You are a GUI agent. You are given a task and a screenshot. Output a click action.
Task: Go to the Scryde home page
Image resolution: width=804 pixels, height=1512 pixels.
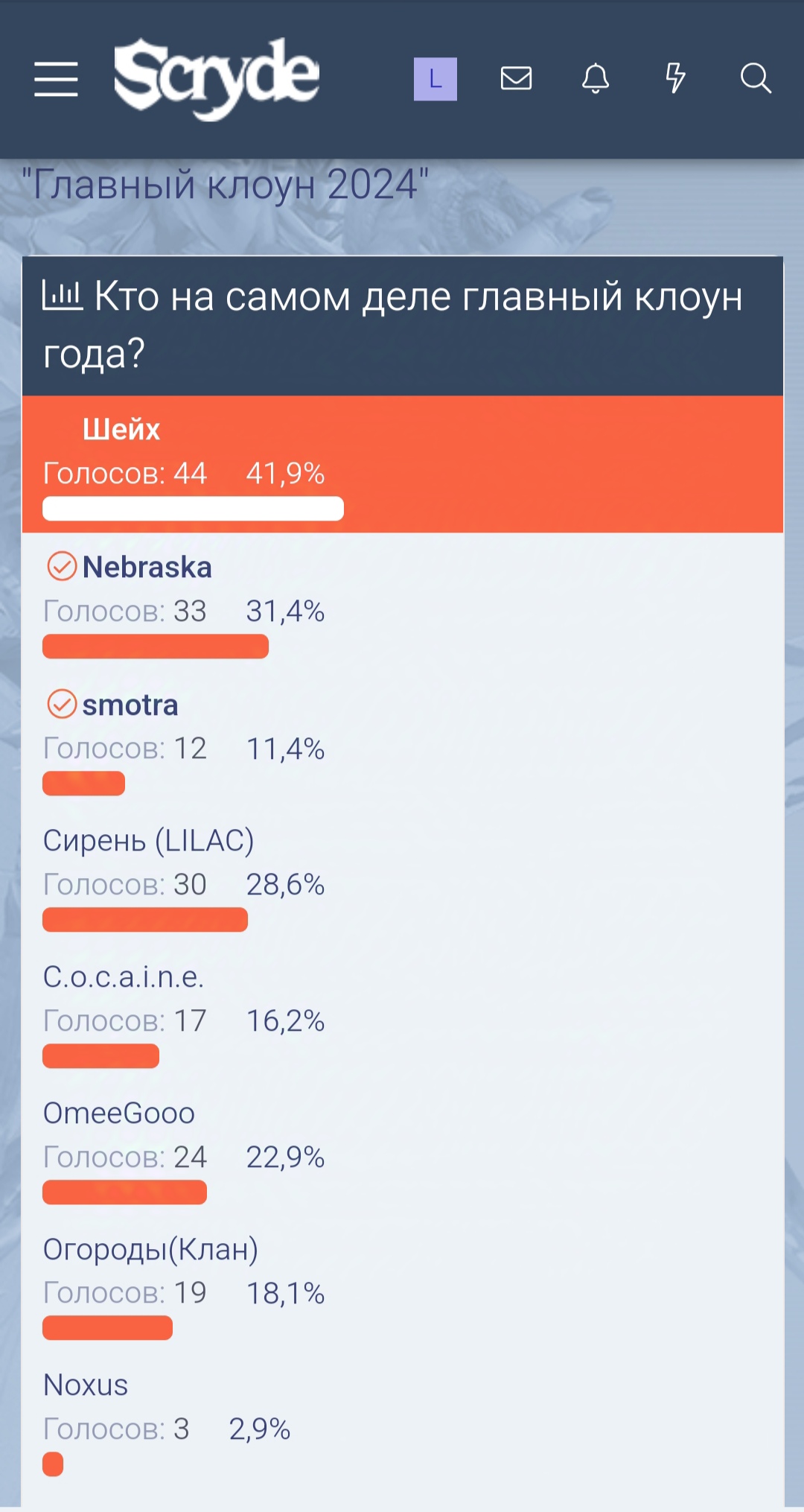point(217,77)
